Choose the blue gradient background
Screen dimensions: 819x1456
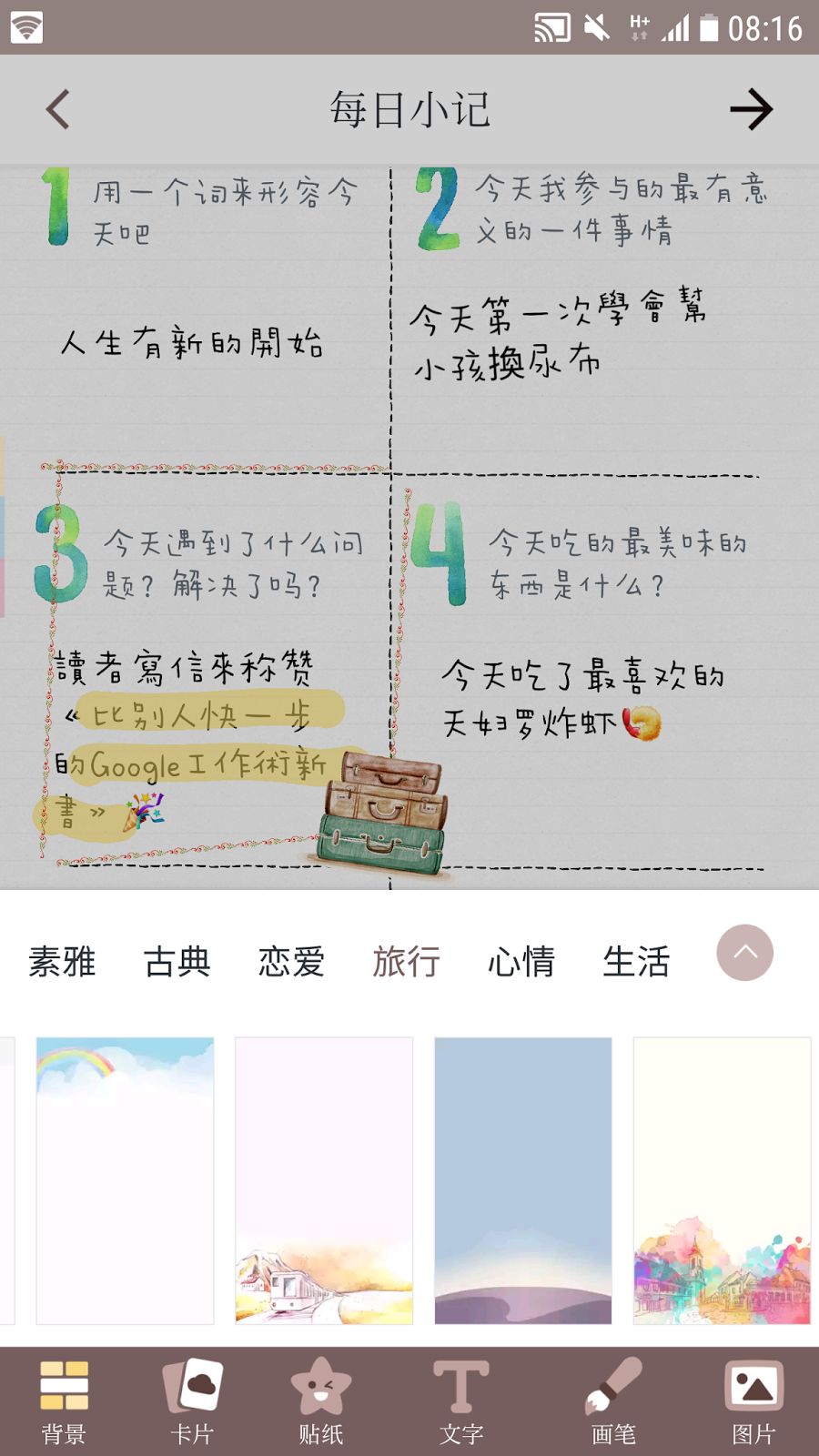pos(523,1180)
